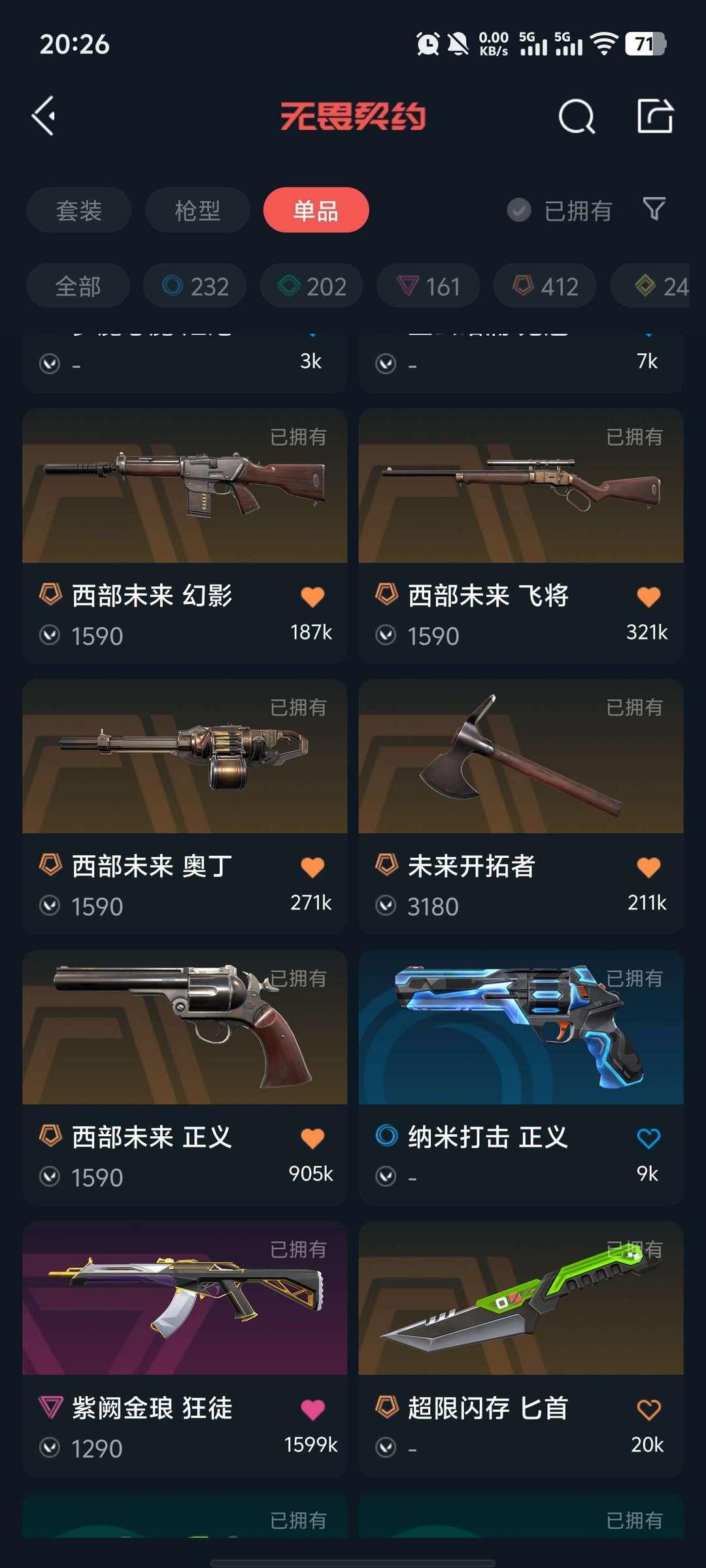The image size is (706, 1568).
Task: Unfavorite the 西部未来 幻影 skin
Action: click(312, 595)
